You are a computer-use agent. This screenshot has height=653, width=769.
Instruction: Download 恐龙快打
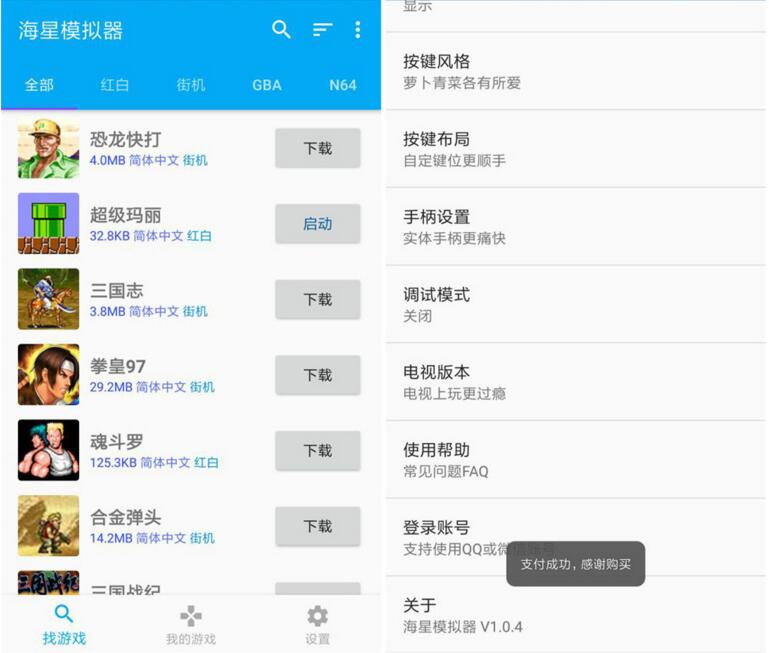pyautogui.click(x=317, y=148)
